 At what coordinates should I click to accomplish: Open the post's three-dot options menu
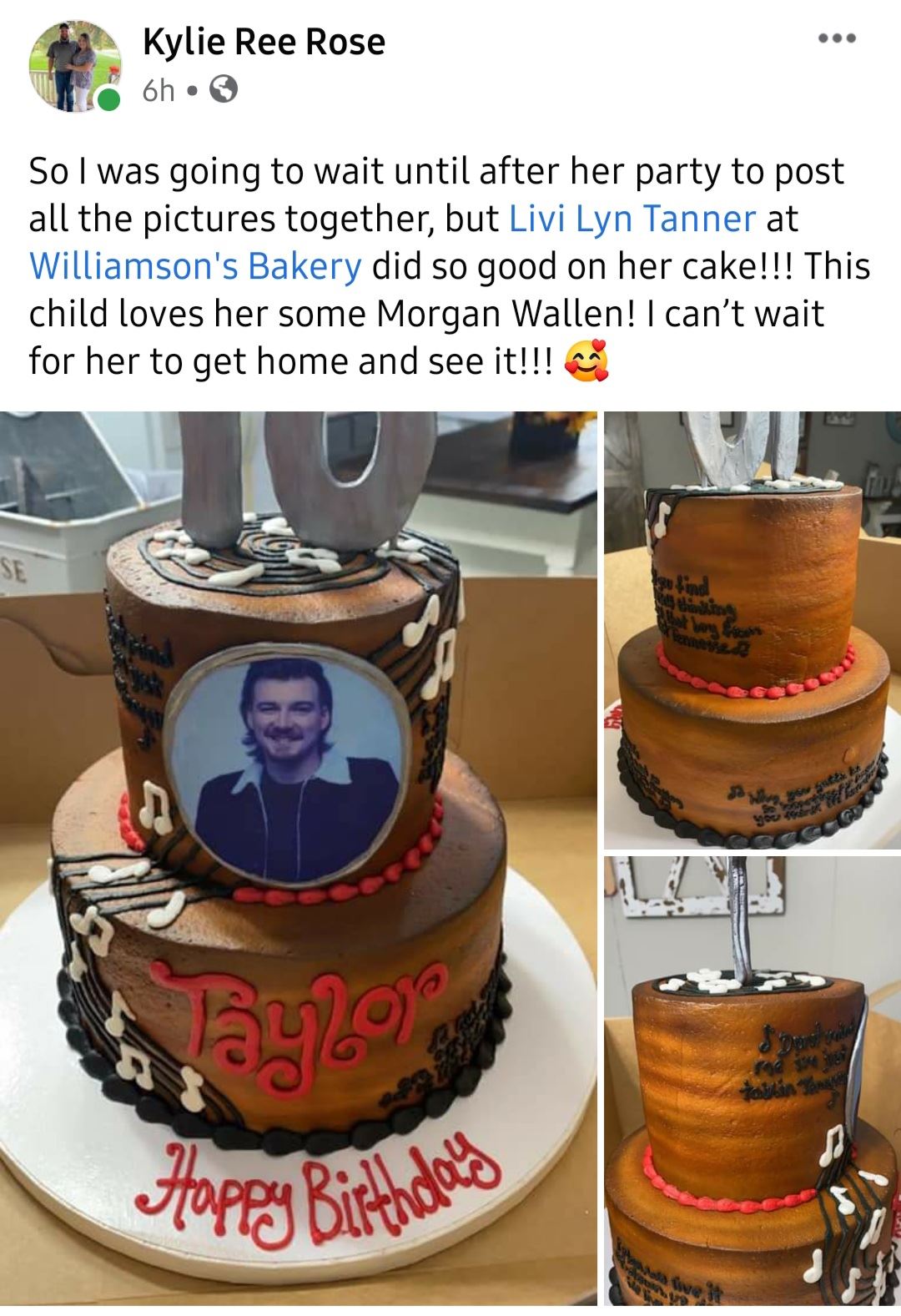coord(837,38)
